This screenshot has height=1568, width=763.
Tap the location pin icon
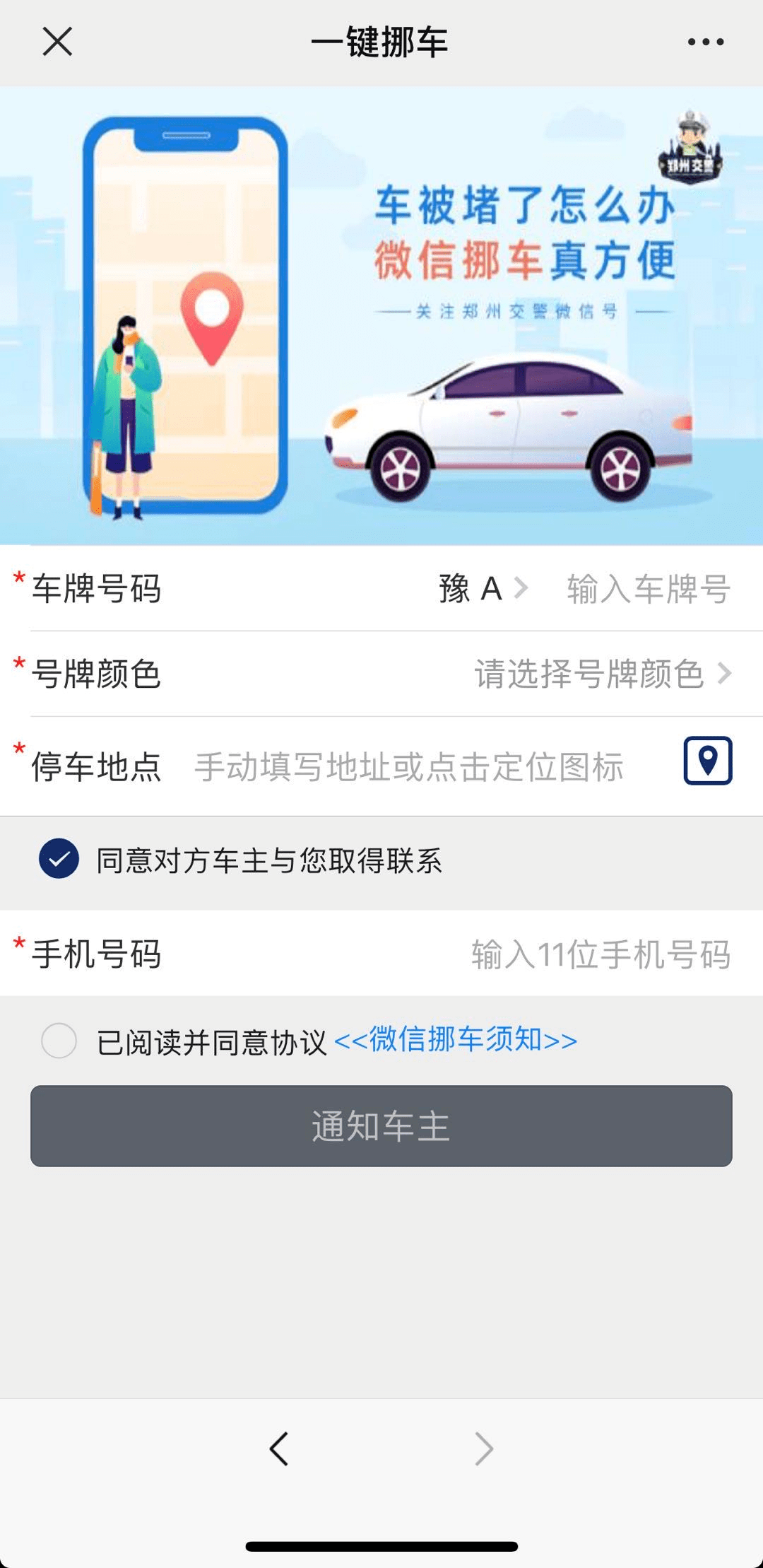[x=708, y=761]
